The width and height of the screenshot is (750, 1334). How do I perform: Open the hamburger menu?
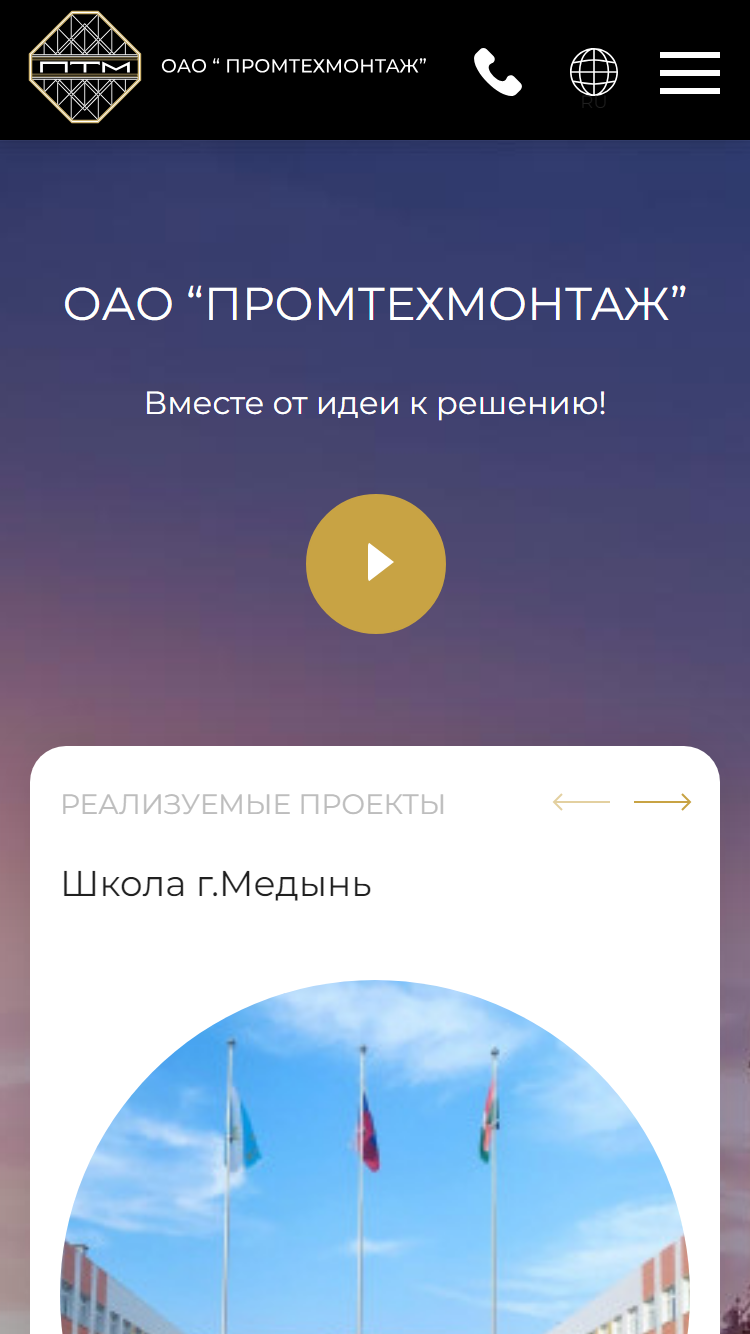[690, 72]
